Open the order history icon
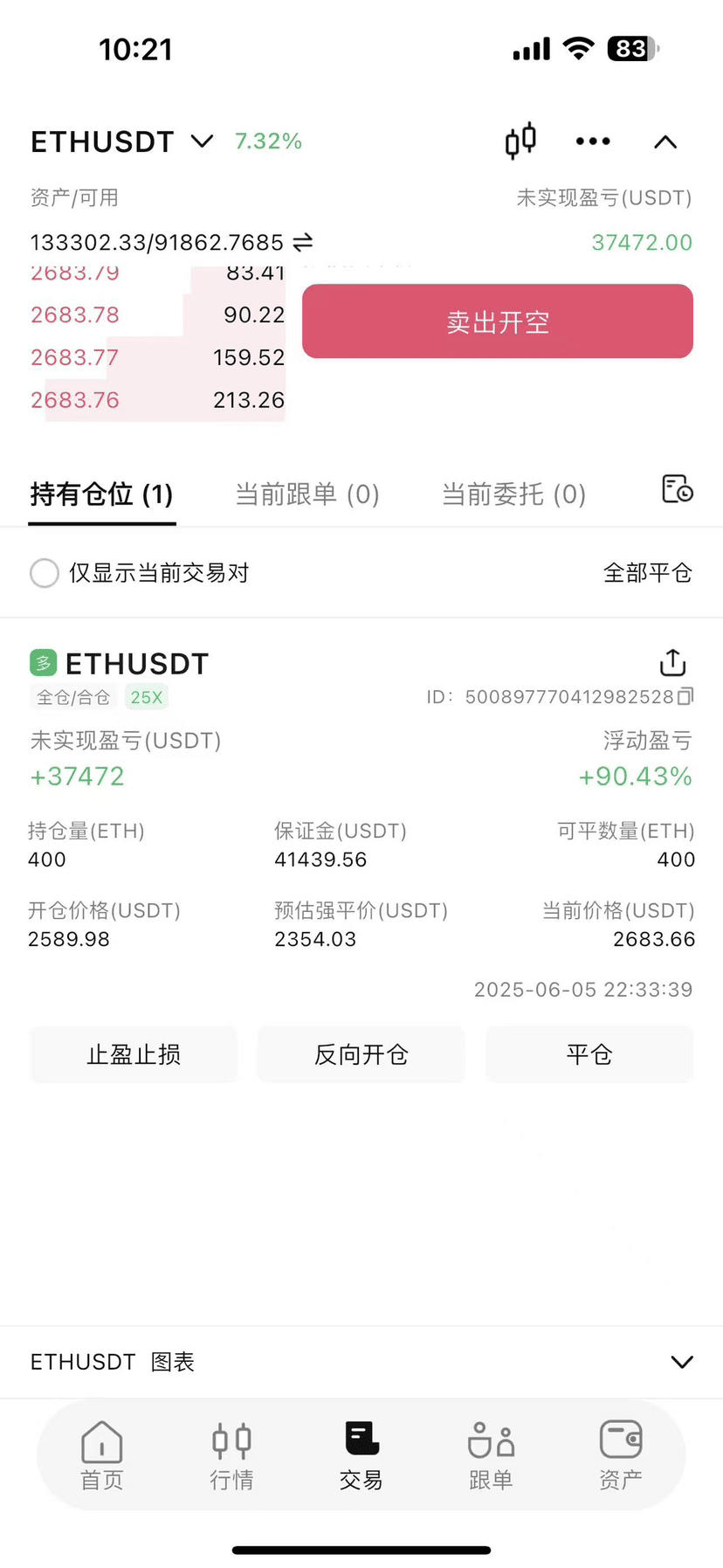The width and height of the screenshot is (723, 1568). (677, 489)
